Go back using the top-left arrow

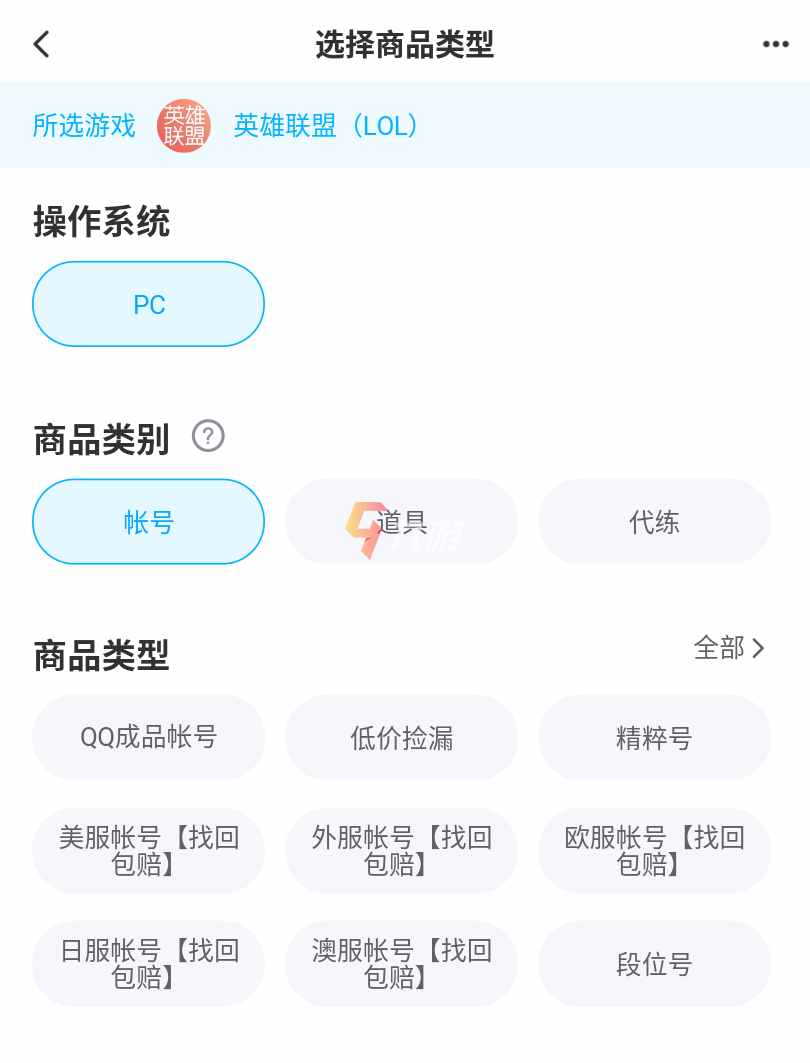41,44
